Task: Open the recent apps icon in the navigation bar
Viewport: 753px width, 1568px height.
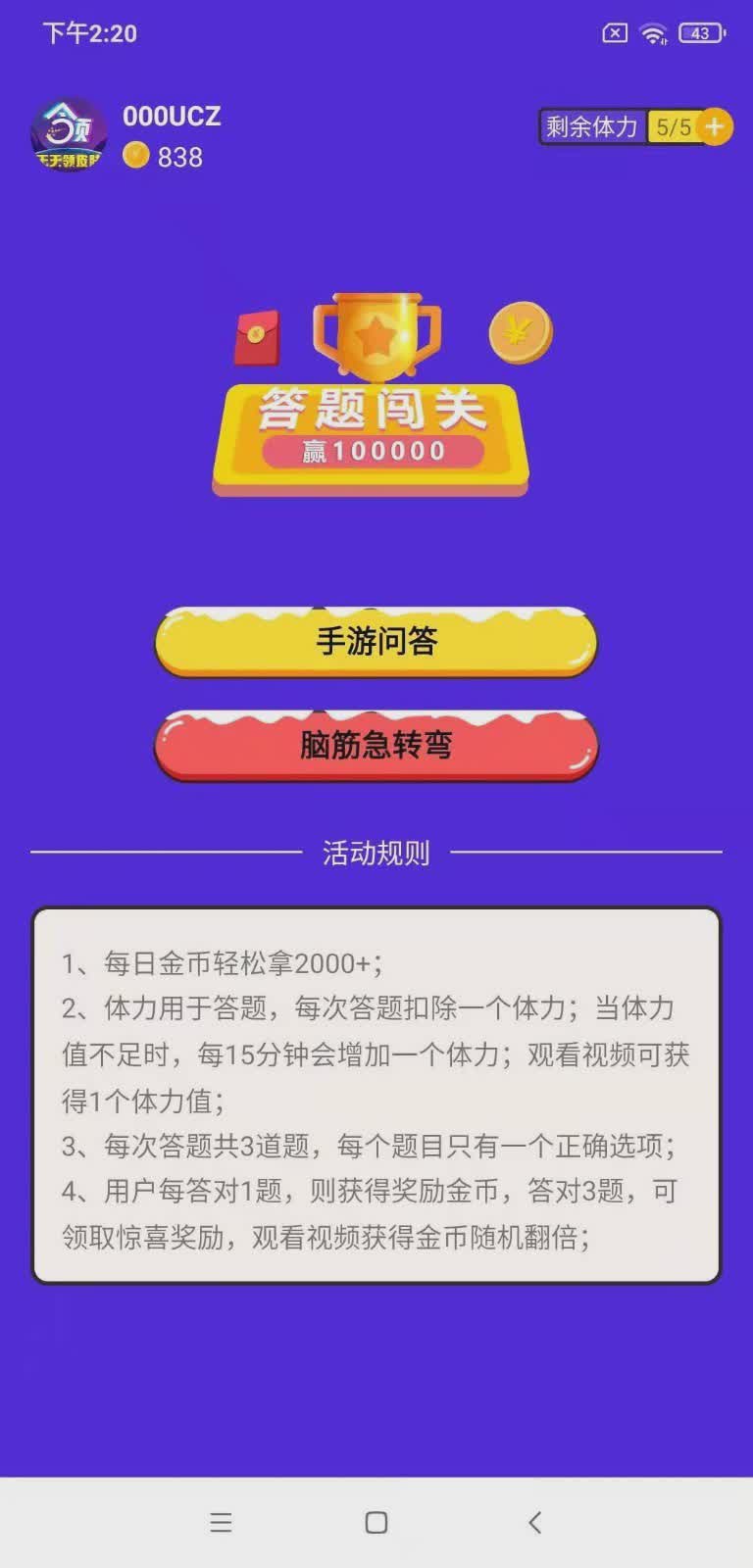Action: coord(222,1522)
